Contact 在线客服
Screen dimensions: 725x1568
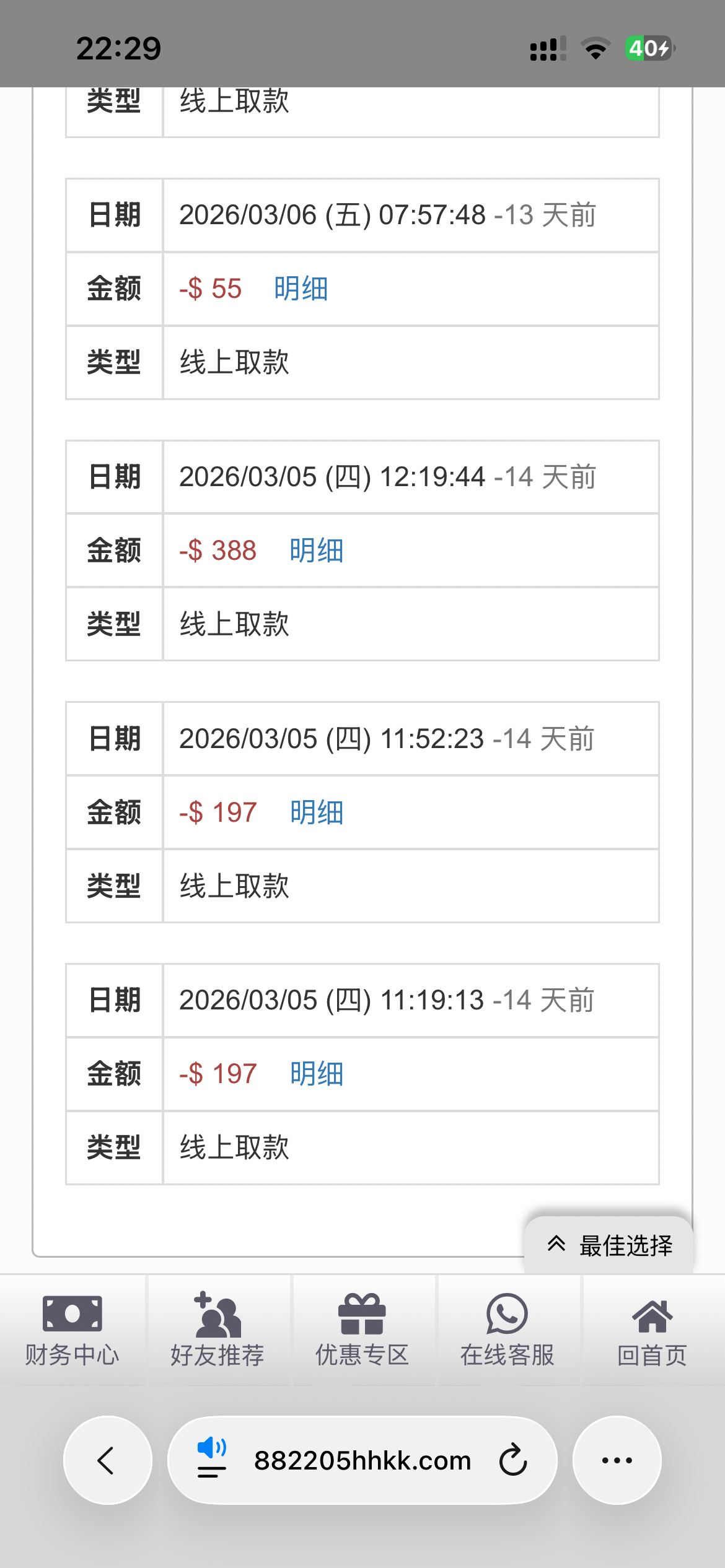[507, 1330]
